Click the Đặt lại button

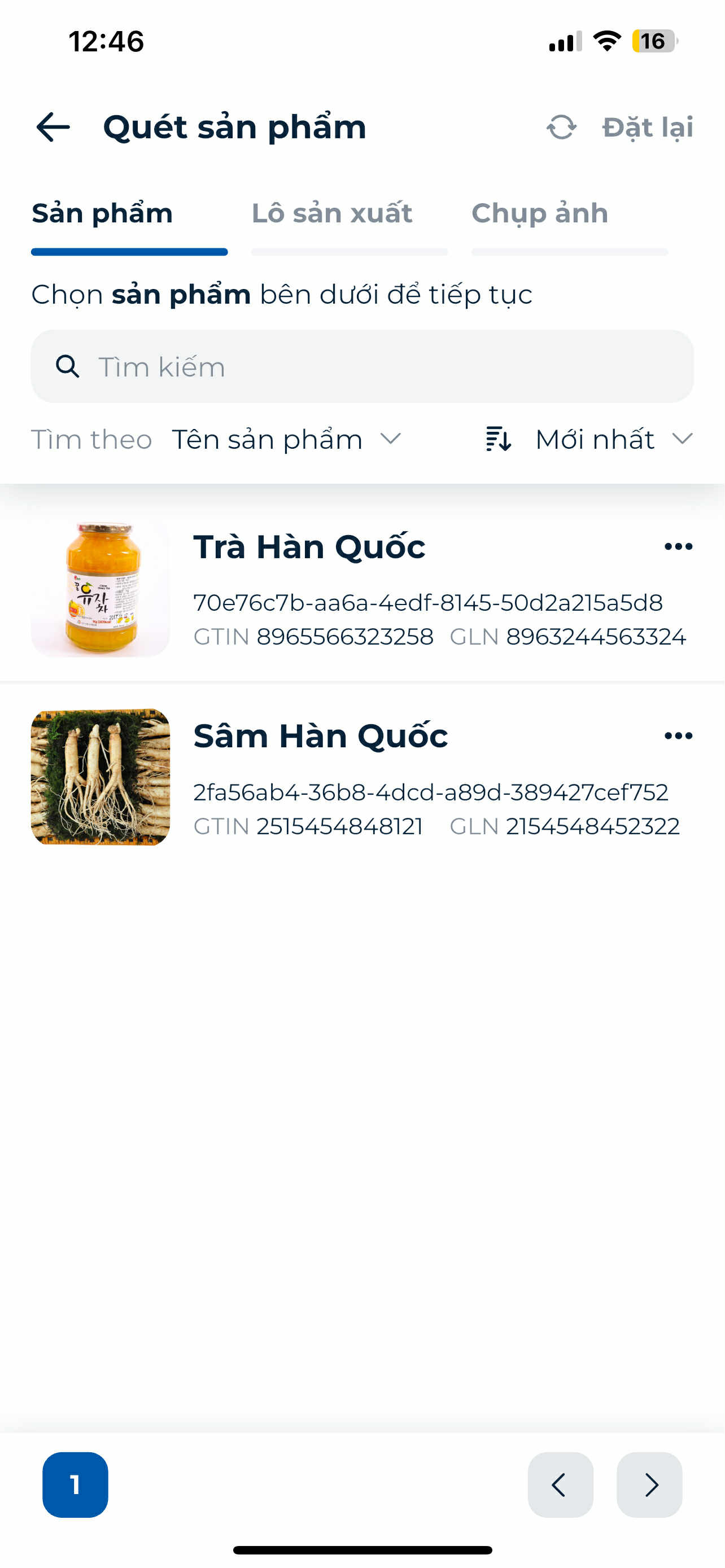[x=647, y=126]
